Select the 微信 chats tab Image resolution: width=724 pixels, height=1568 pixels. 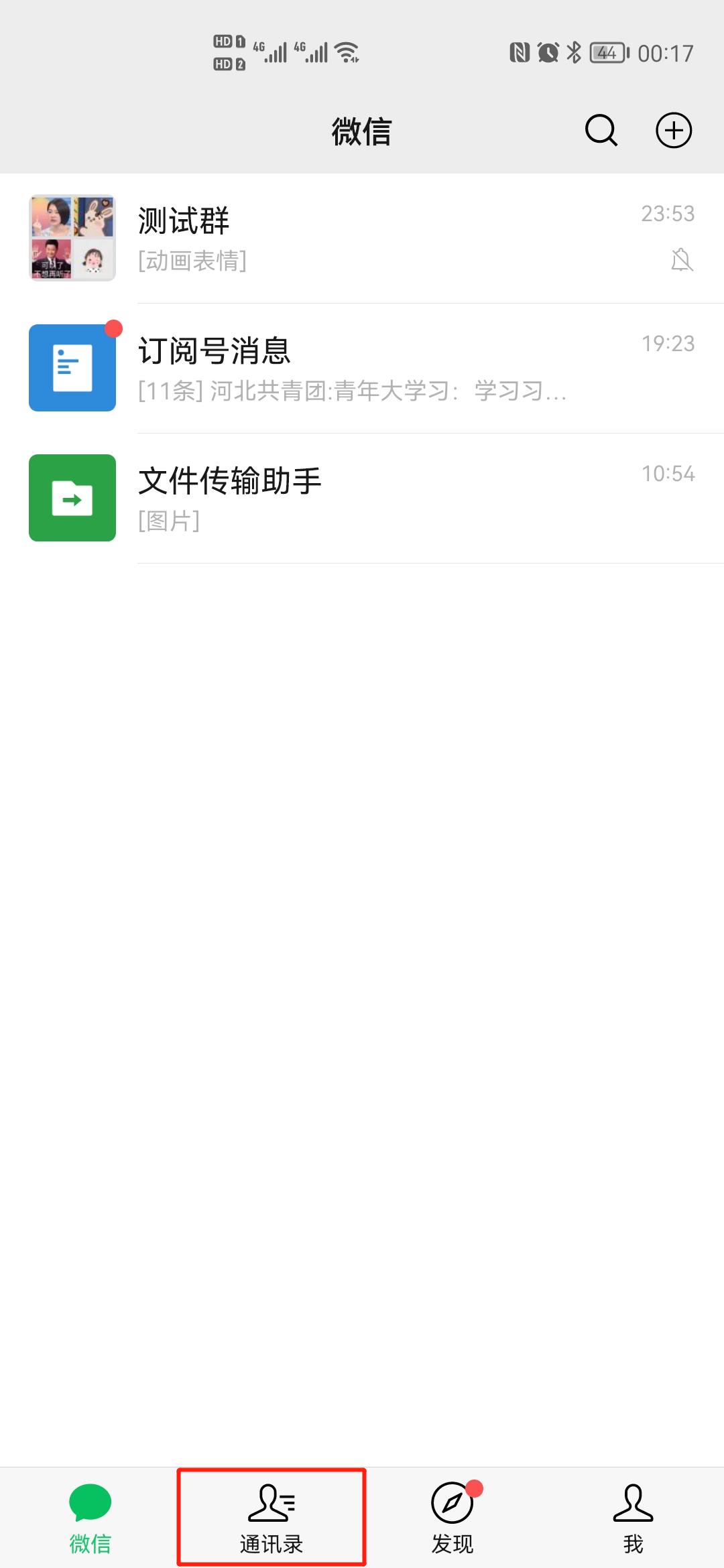pyautogui.click(x=90, y=1518)
